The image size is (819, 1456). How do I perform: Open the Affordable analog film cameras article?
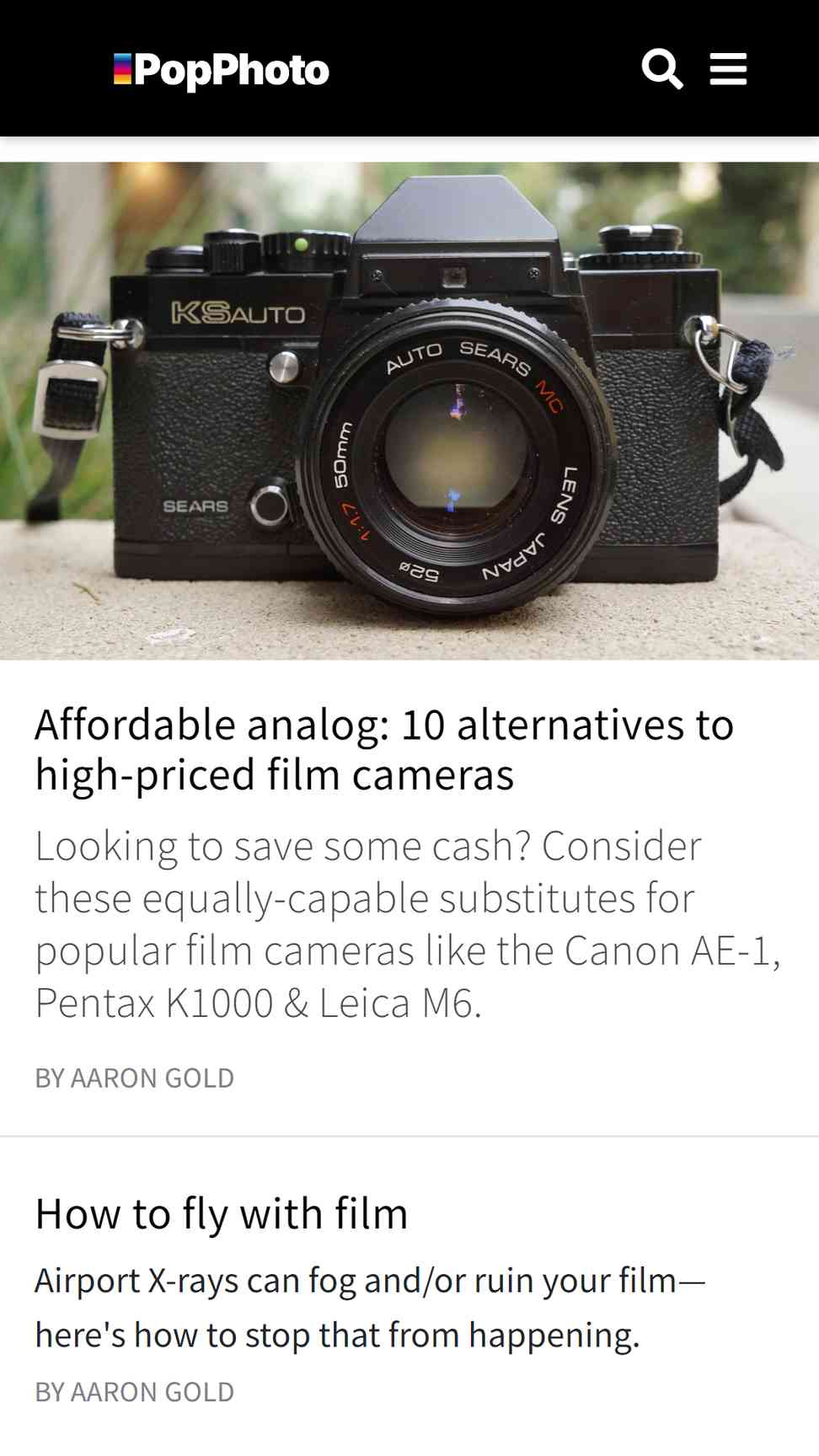[x=384, y=749]
